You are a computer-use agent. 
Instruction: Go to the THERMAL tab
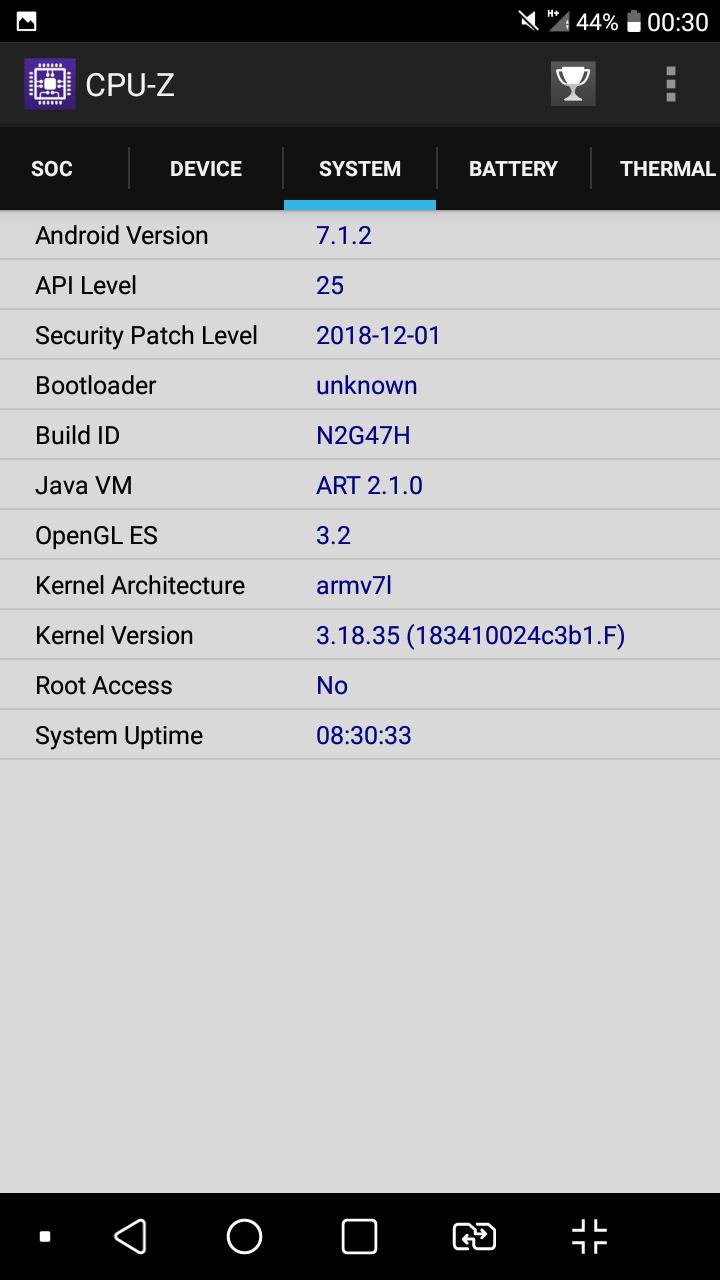[x=667, y=169]
